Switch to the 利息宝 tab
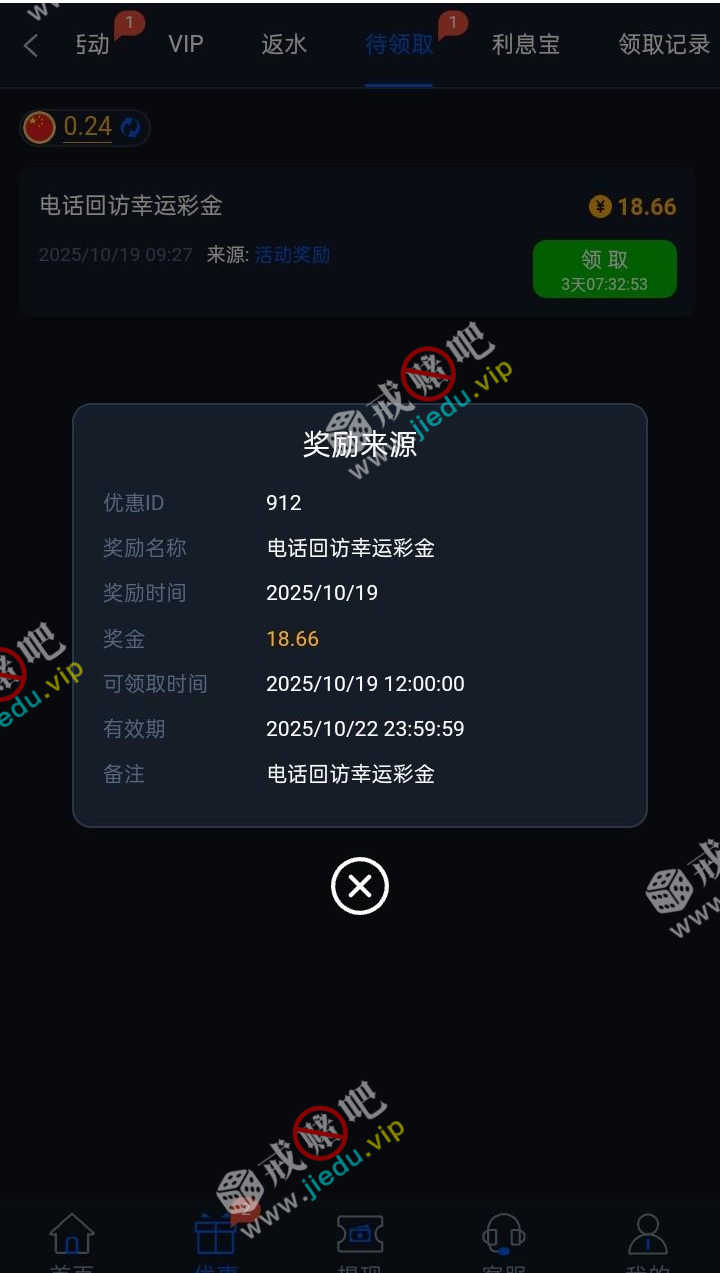 (525, 44)
